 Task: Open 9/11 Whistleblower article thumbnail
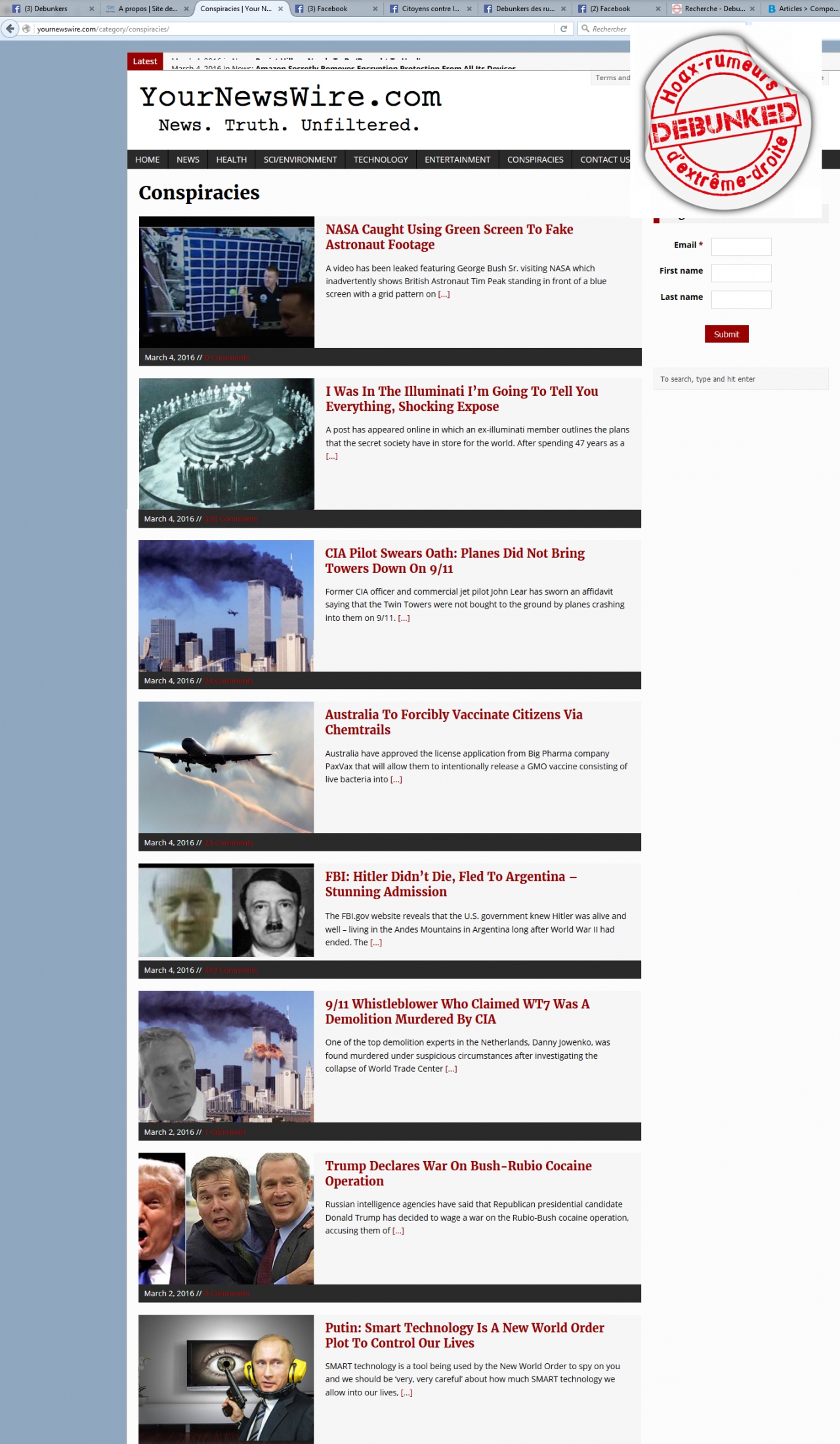226,1056
